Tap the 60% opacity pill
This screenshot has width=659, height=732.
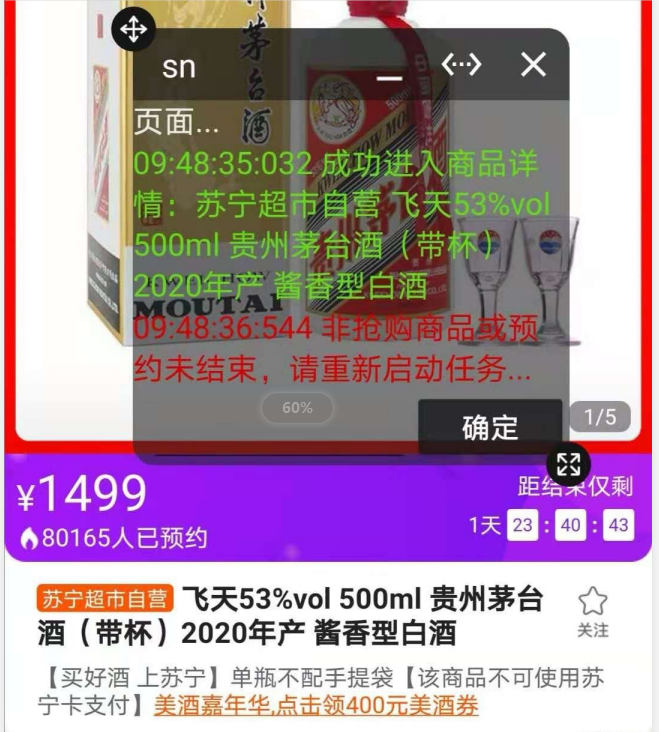coord(297,408)
